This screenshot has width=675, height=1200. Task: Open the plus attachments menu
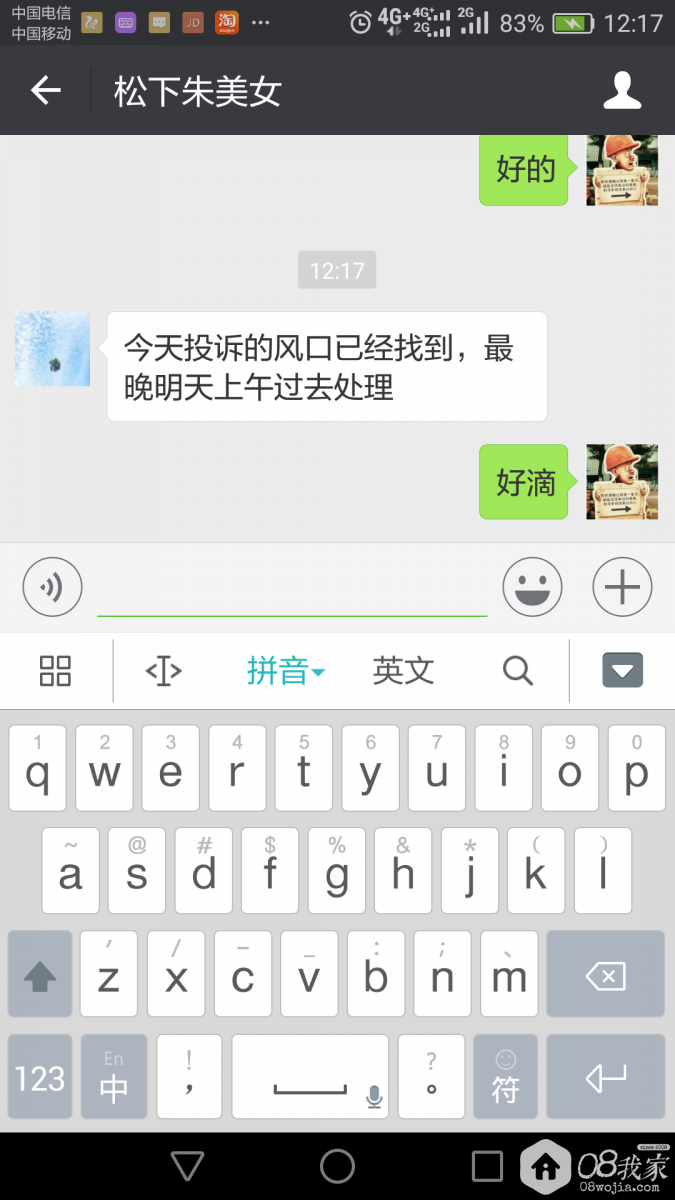click(622, 587)
